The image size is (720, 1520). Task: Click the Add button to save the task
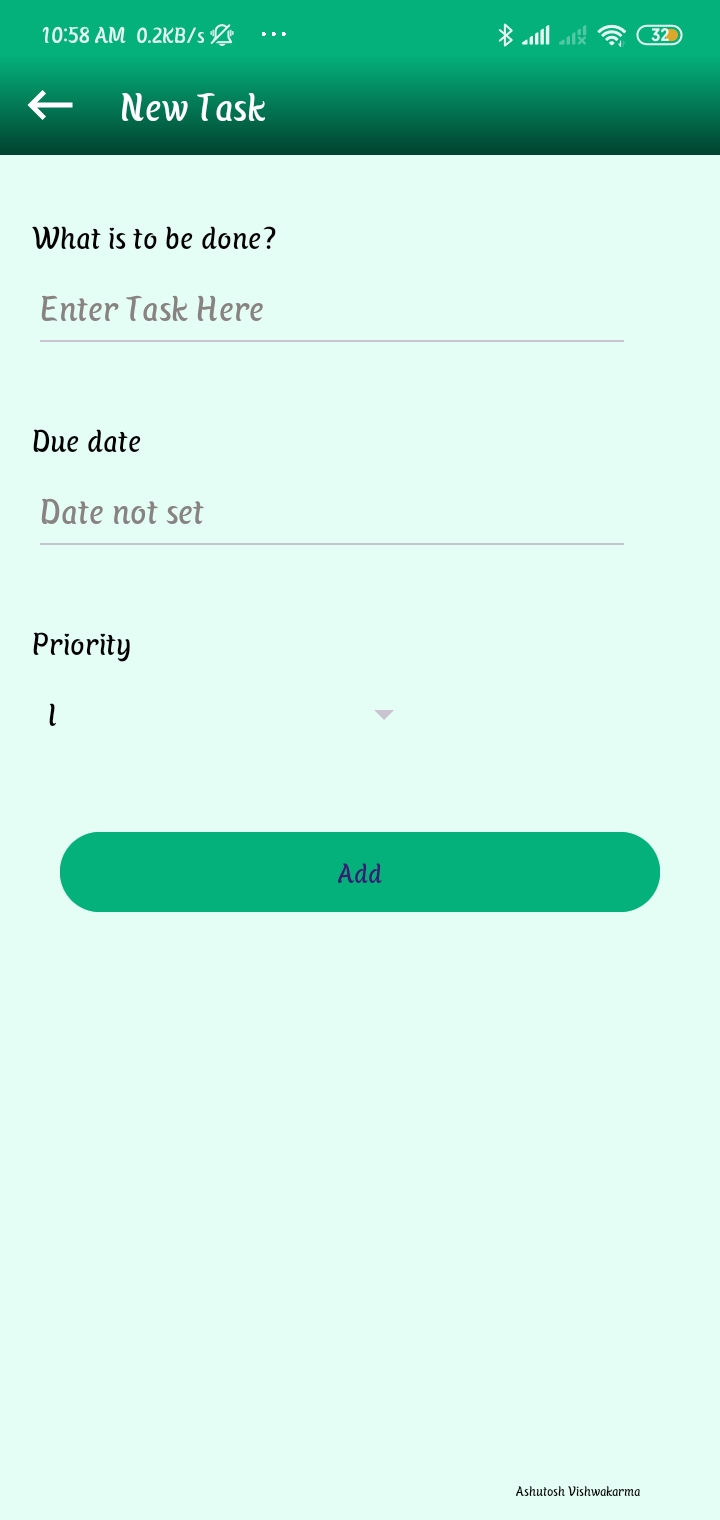point(360,872)
